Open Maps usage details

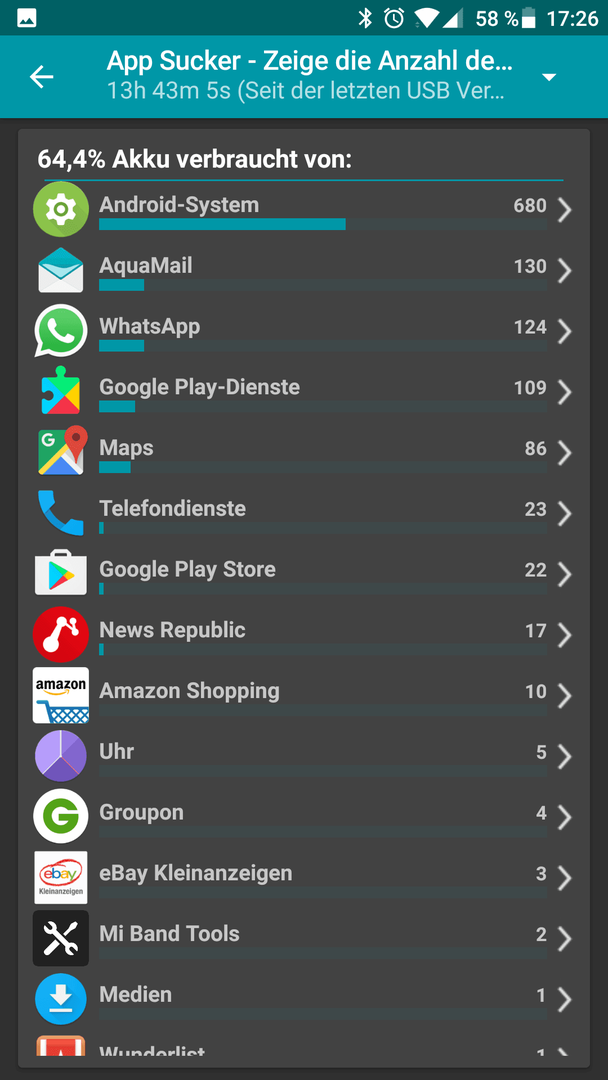pos(304,452)
